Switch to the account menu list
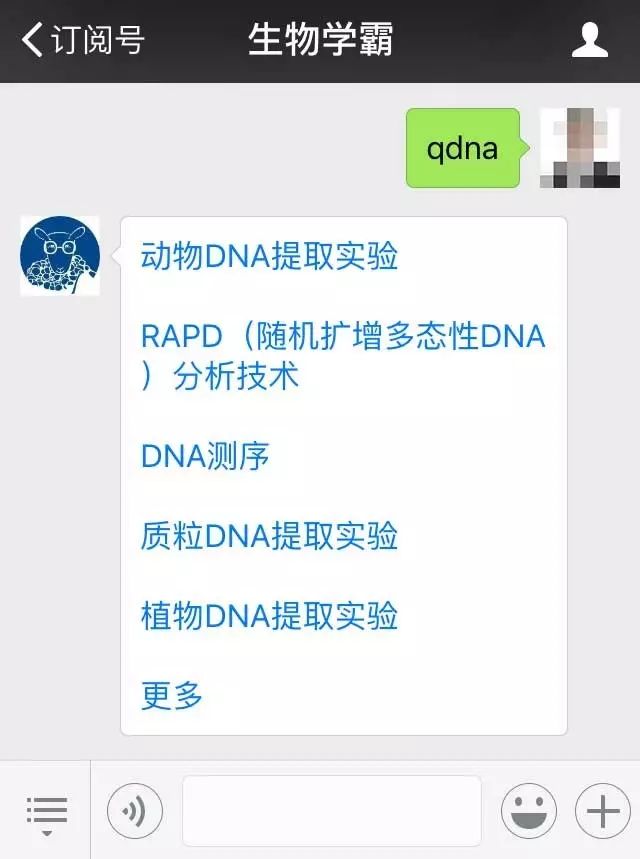 click(46, 812)
